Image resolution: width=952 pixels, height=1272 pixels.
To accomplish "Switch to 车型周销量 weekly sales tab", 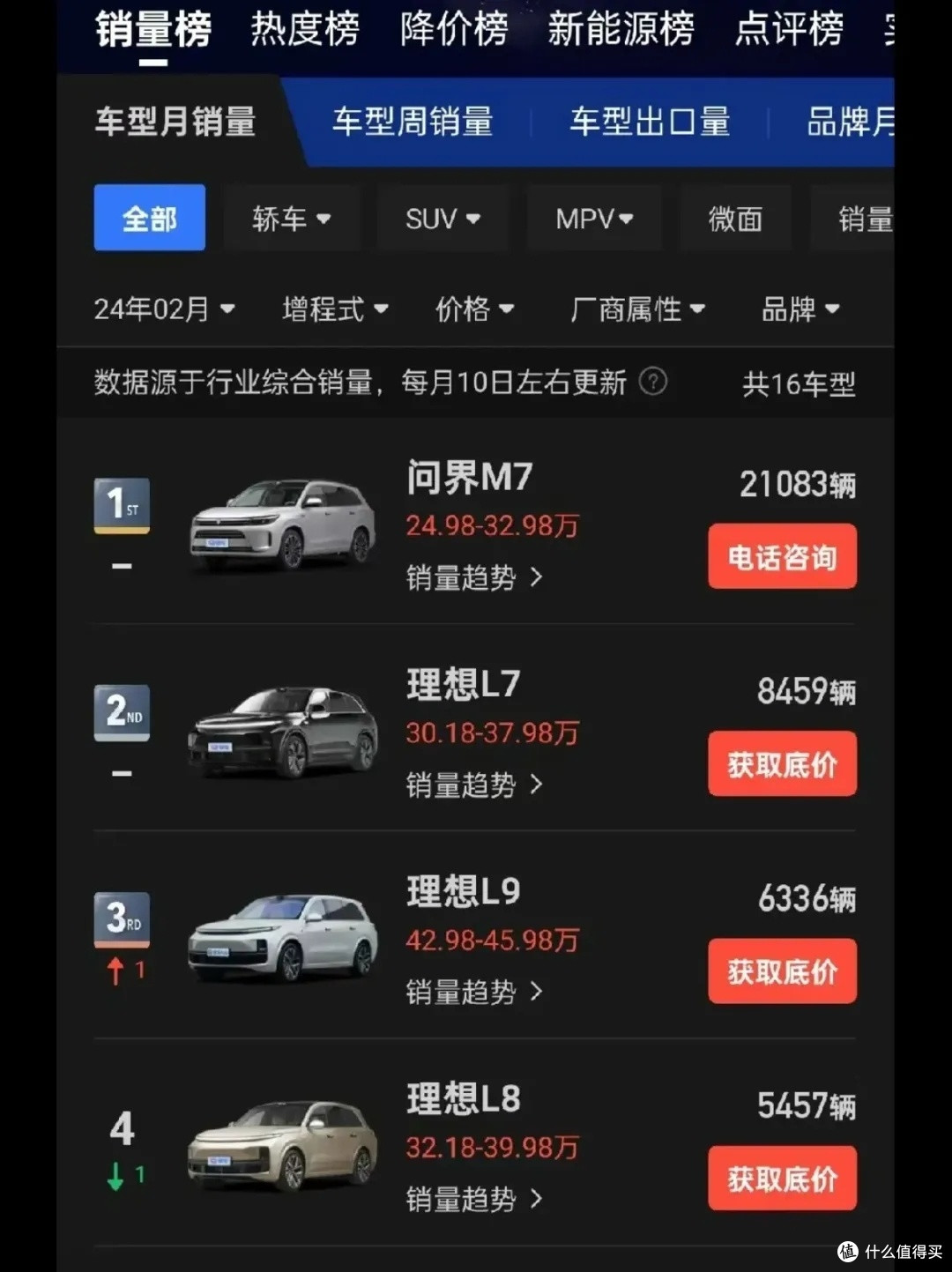I will coord(413,123).
